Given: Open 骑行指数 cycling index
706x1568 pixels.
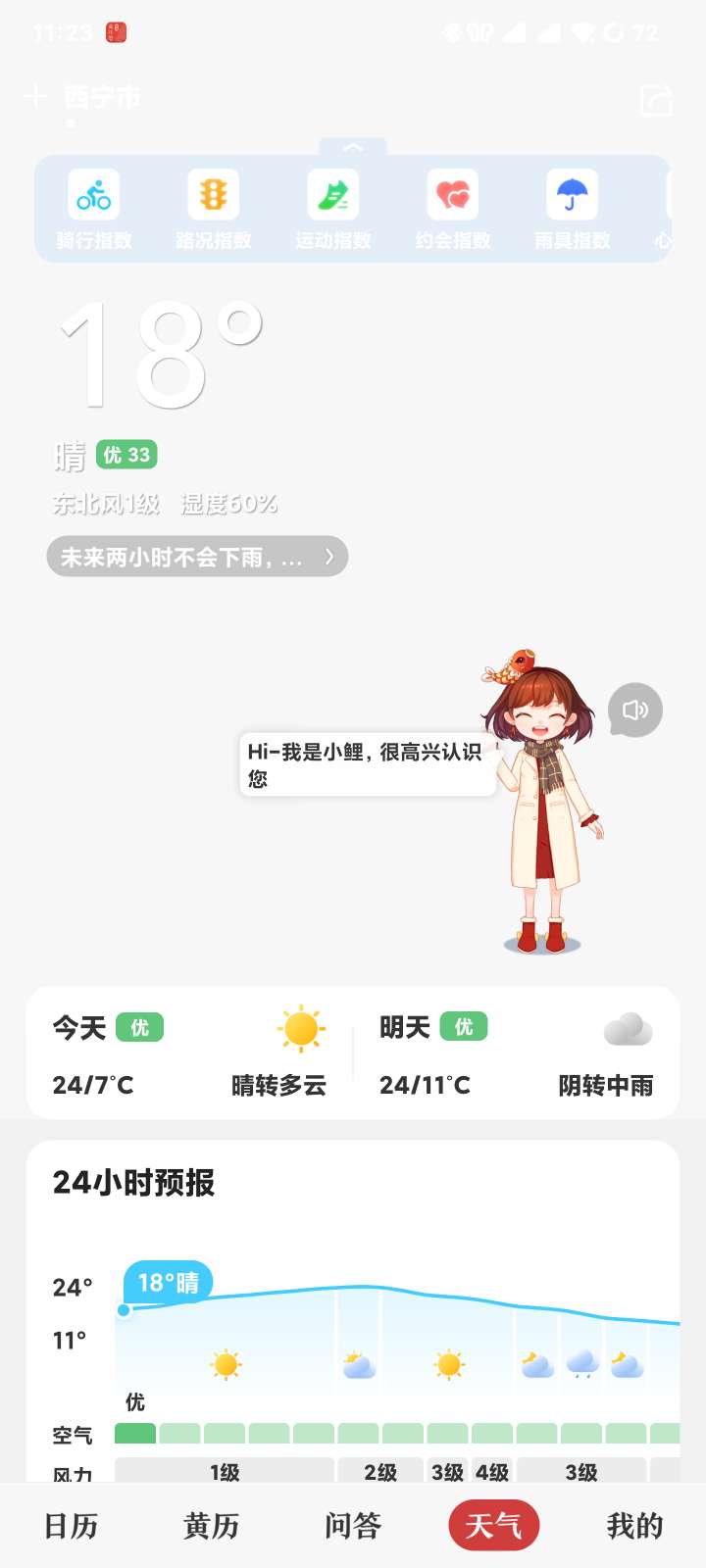Looking at the screenshot, I should coord(94,208).
